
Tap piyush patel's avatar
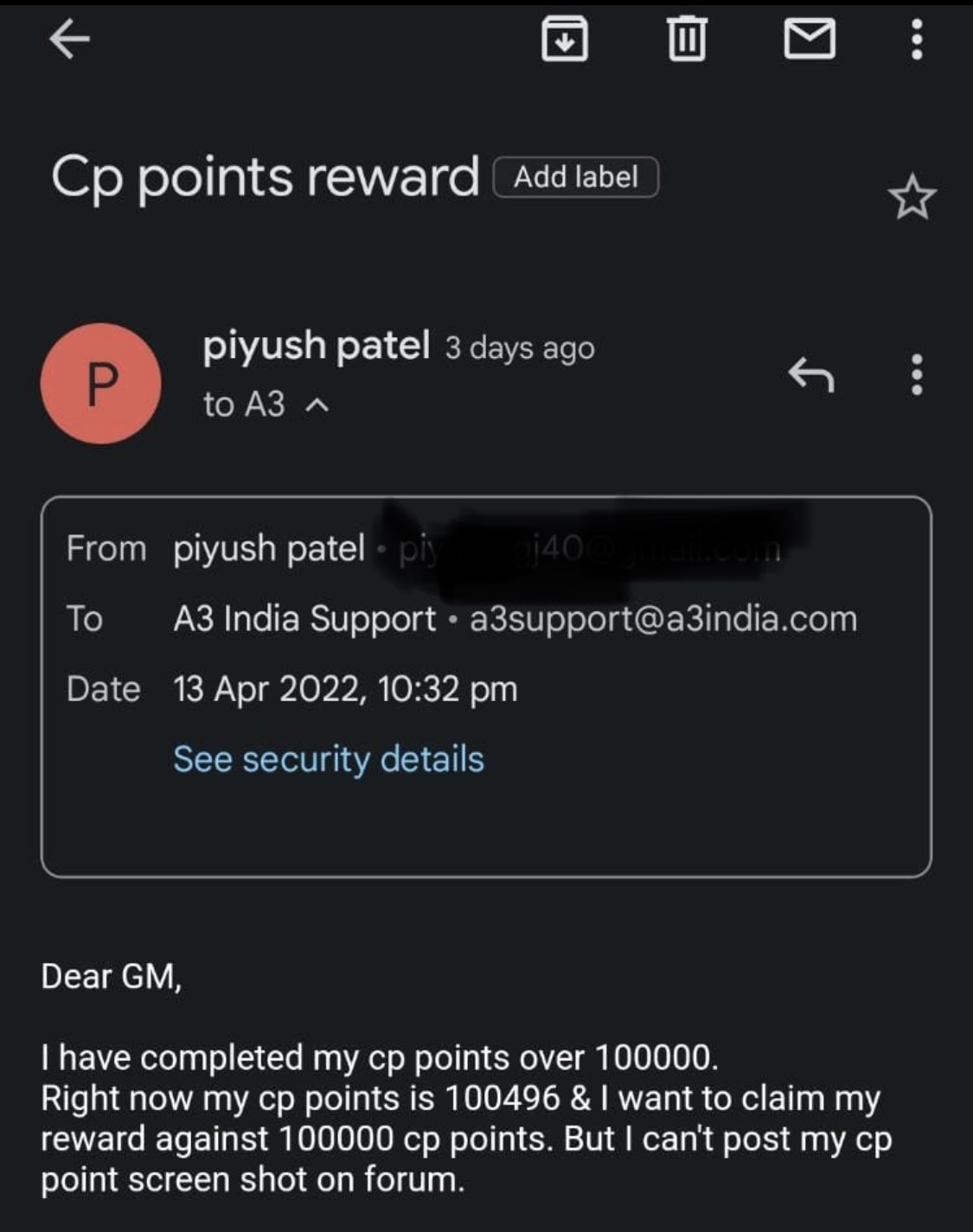pos(101,383)
